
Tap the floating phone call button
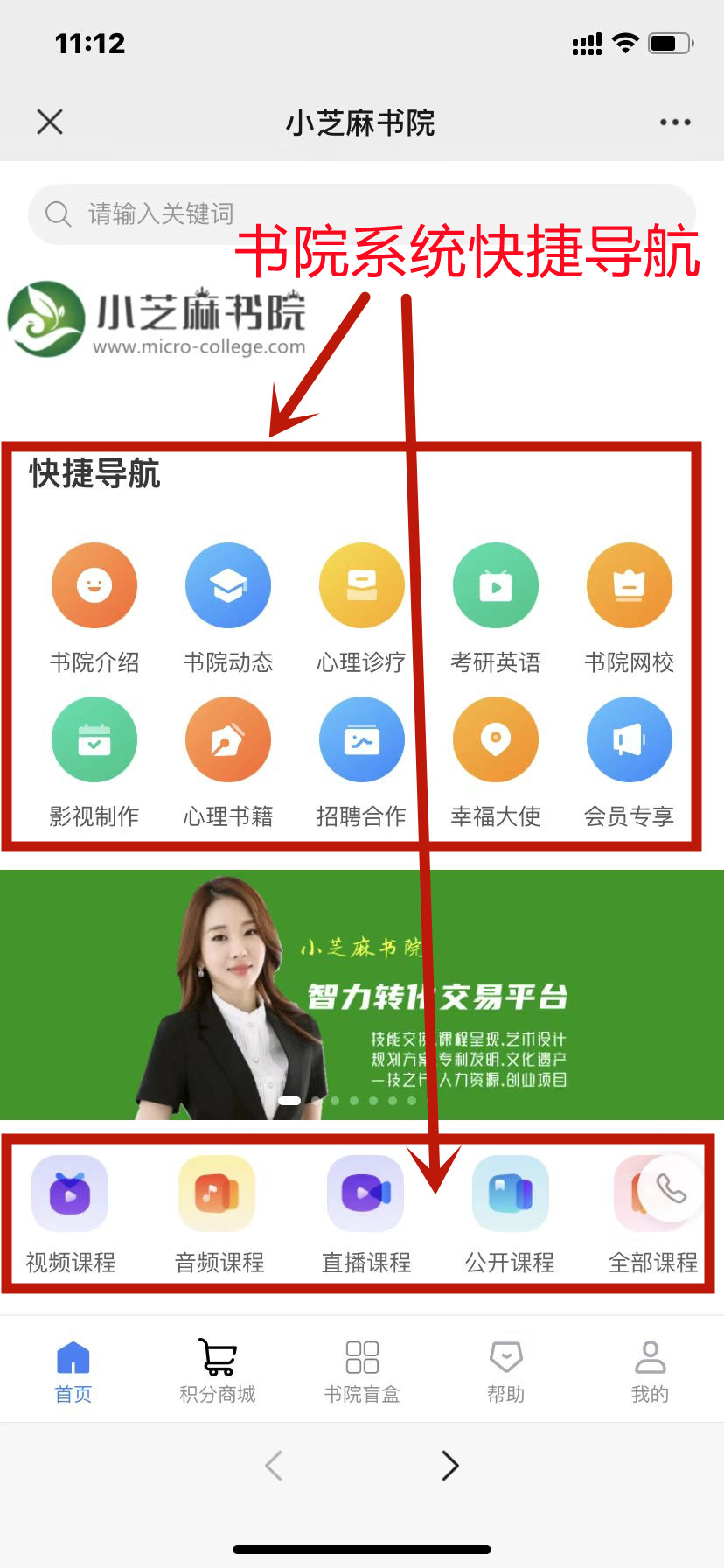click(x=671, y=1188)
